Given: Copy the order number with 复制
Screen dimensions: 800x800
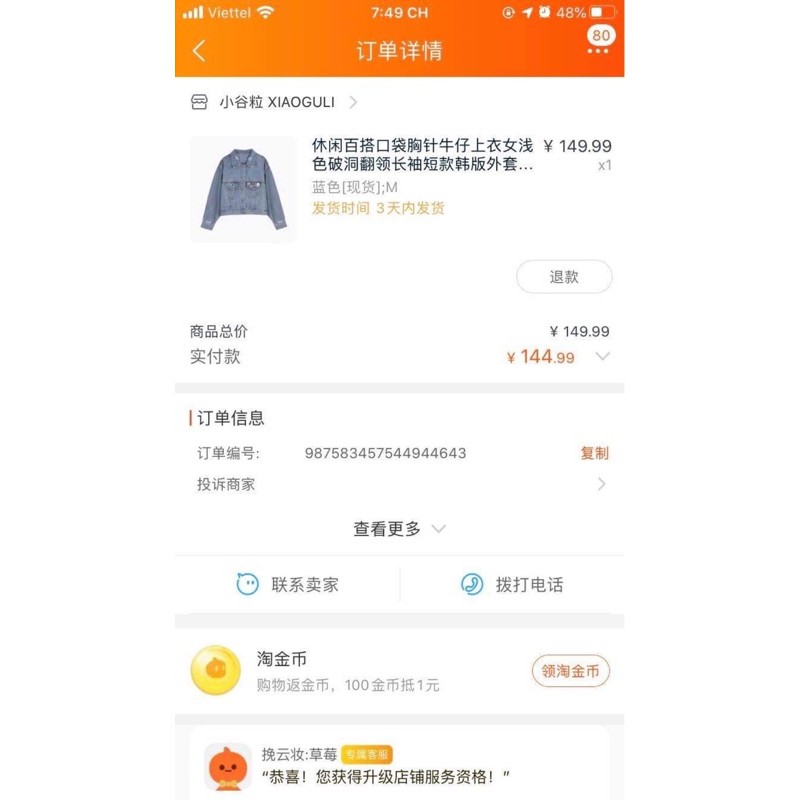Looking at the screenshot, I should coord(594,453).
